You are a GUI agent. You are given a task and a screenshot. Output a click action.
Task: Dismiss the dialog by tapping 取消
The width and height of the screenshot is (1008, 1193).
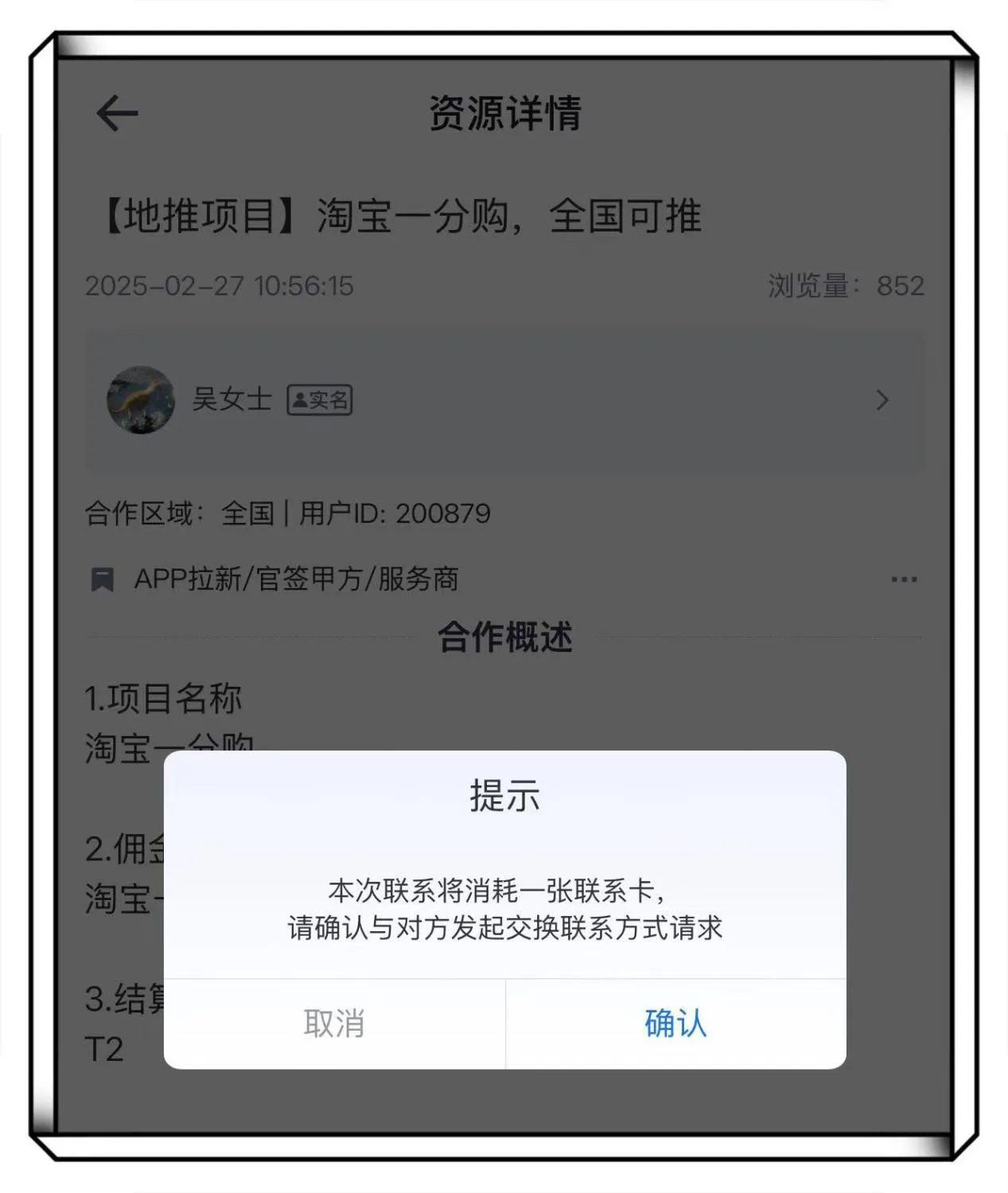click(334, 1026)
